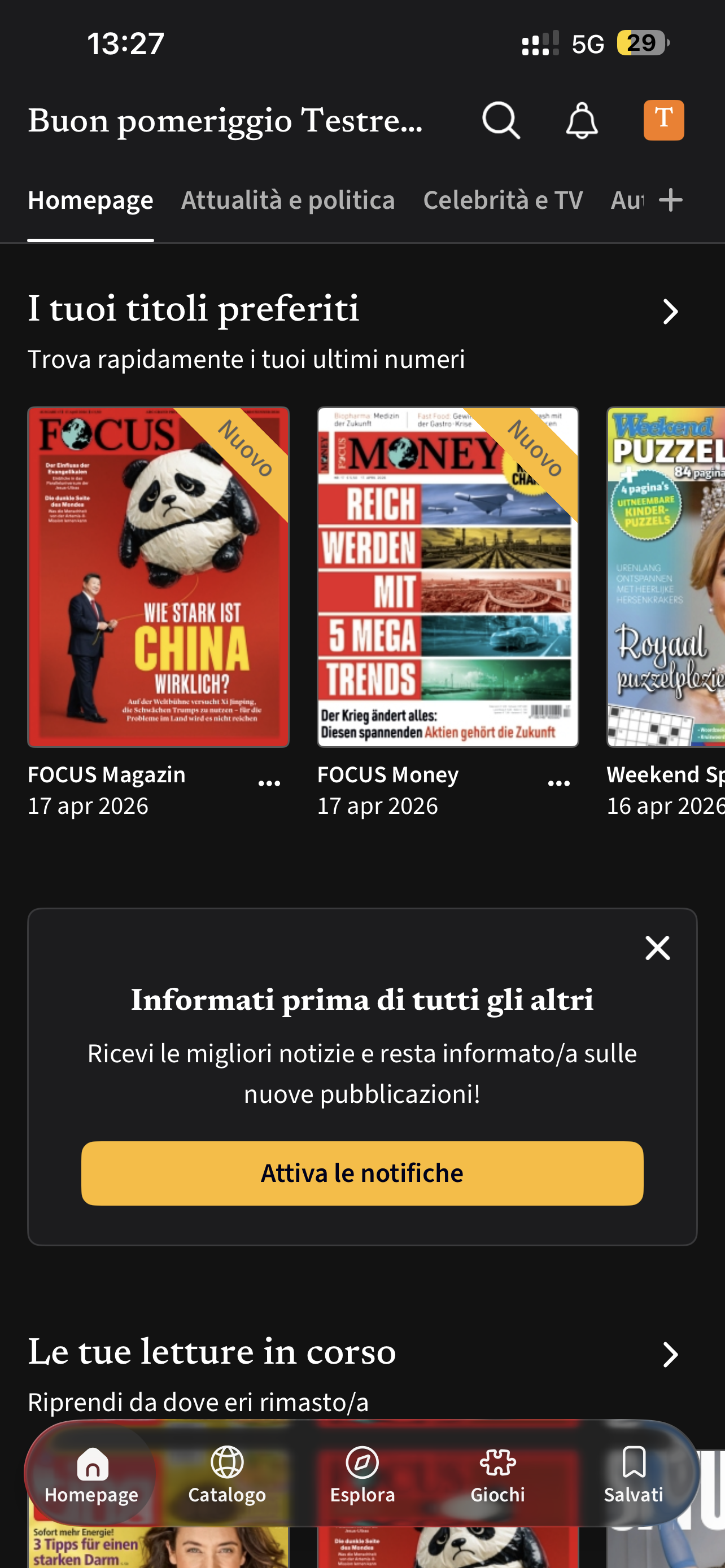Dismiss the notifications banner
The height and width of the screenshot is (1568, 725).
click(657, 948)
